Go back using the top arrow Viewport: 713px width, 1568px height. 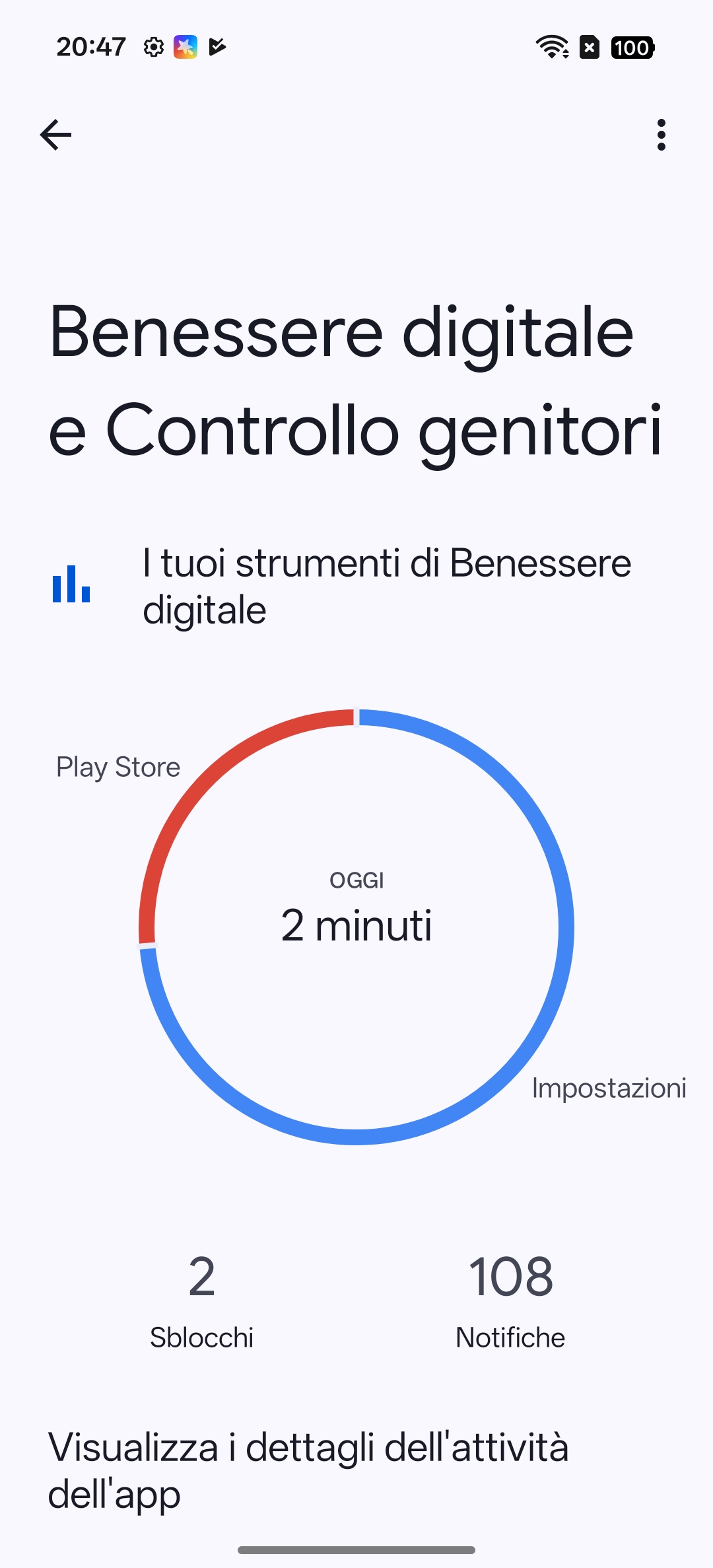pos(56,135)
